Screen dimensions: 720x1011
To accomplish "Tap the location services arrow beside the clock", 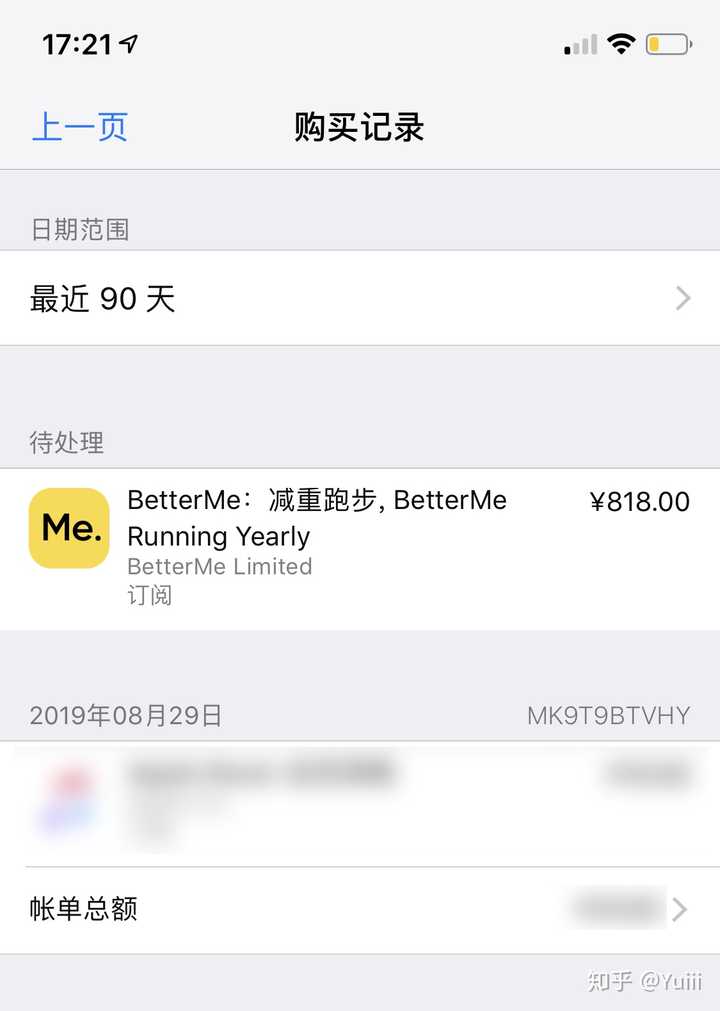I will pyautogui.click(x=128, y=42).
